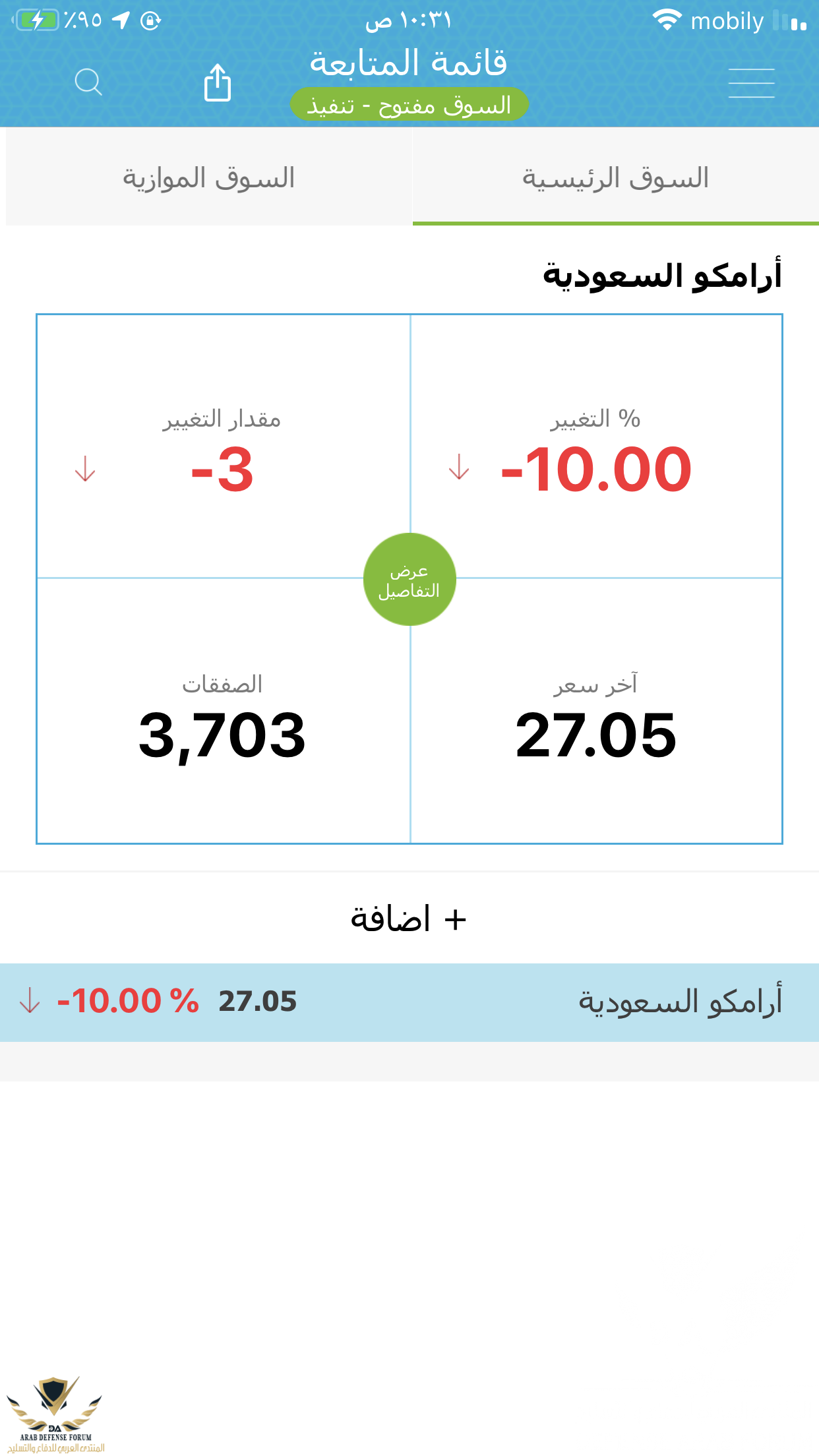Open the hamburger menu
The width and height of the screenshot is (819, 1456).
click(x=751, y=83)
